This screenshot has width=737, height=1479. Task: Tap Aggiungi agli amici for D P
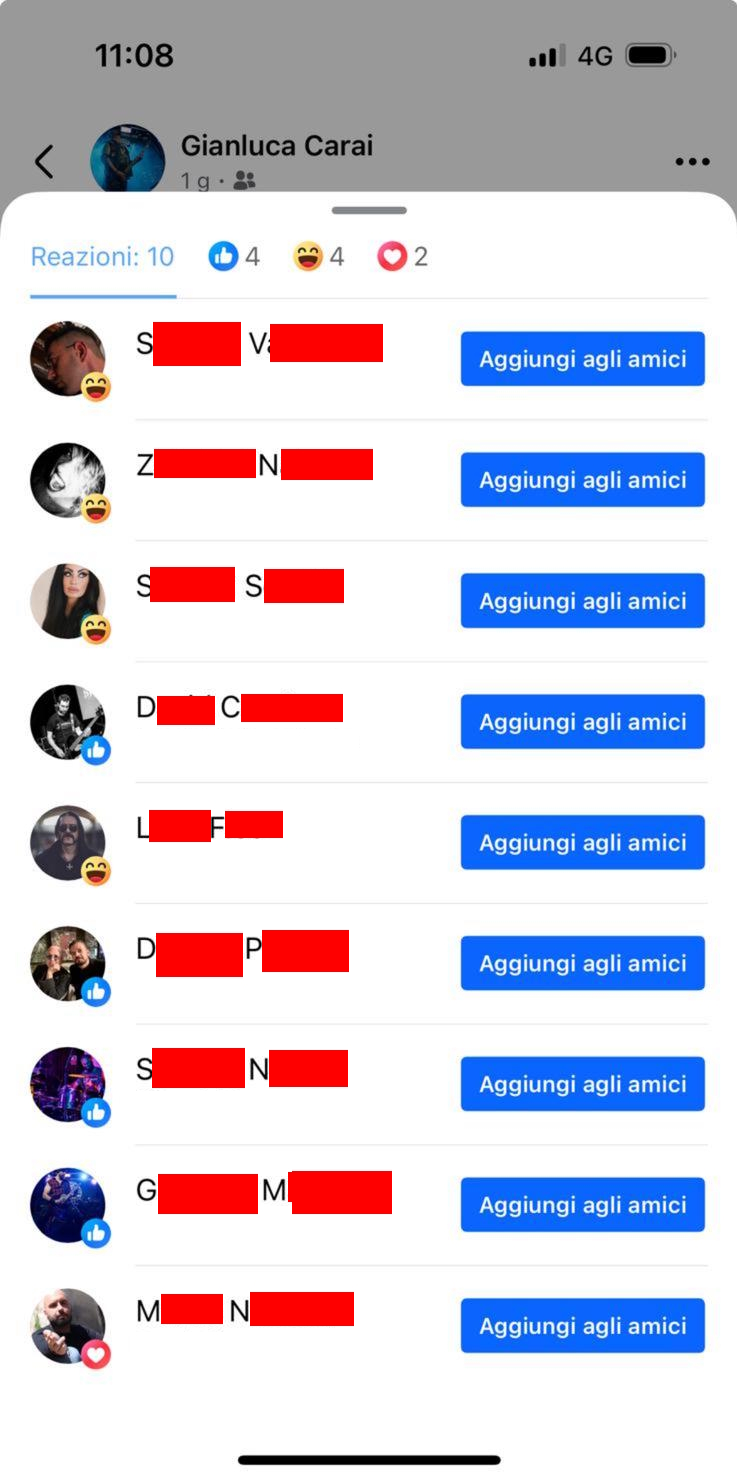[x=582, y=964]
